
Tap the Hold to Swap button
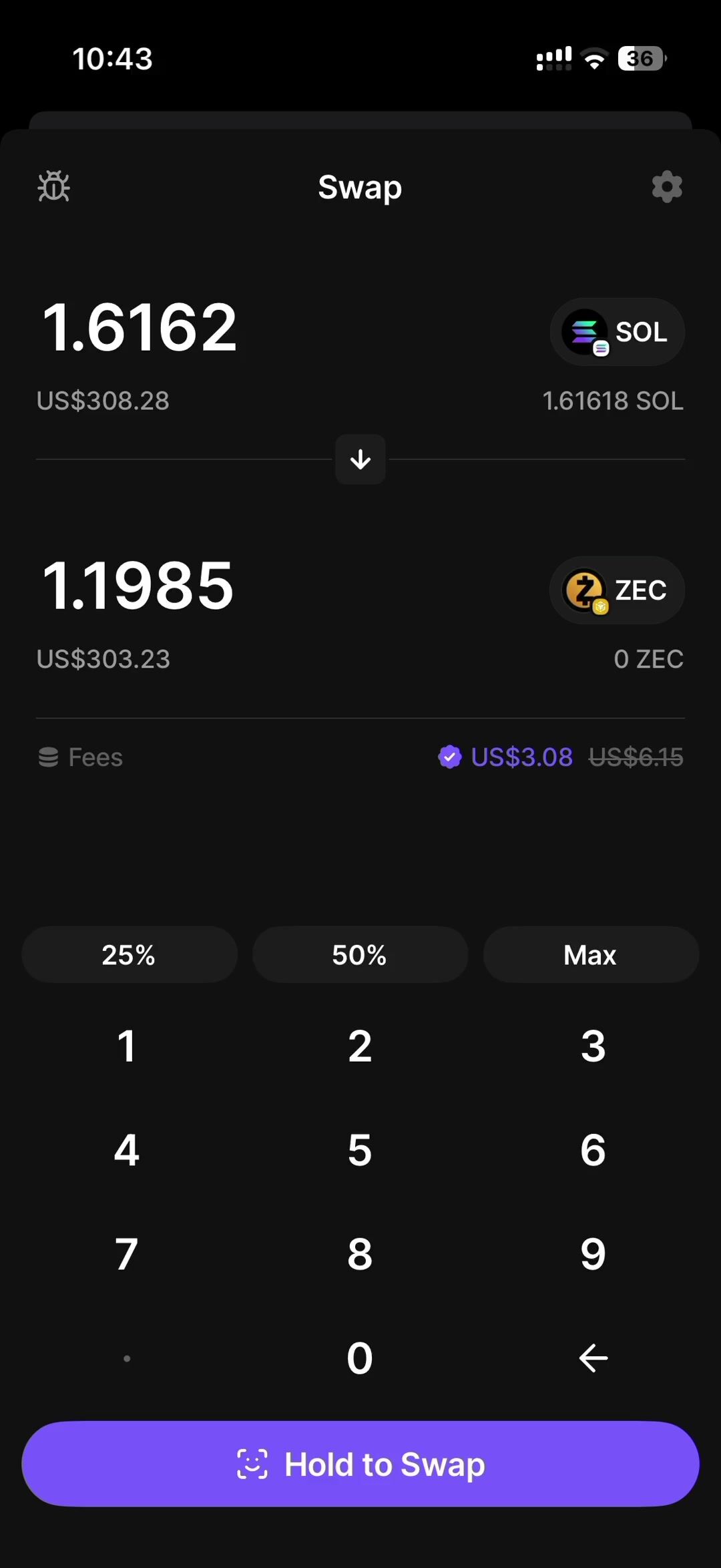pyautogui.click(x=360, y=1464)
